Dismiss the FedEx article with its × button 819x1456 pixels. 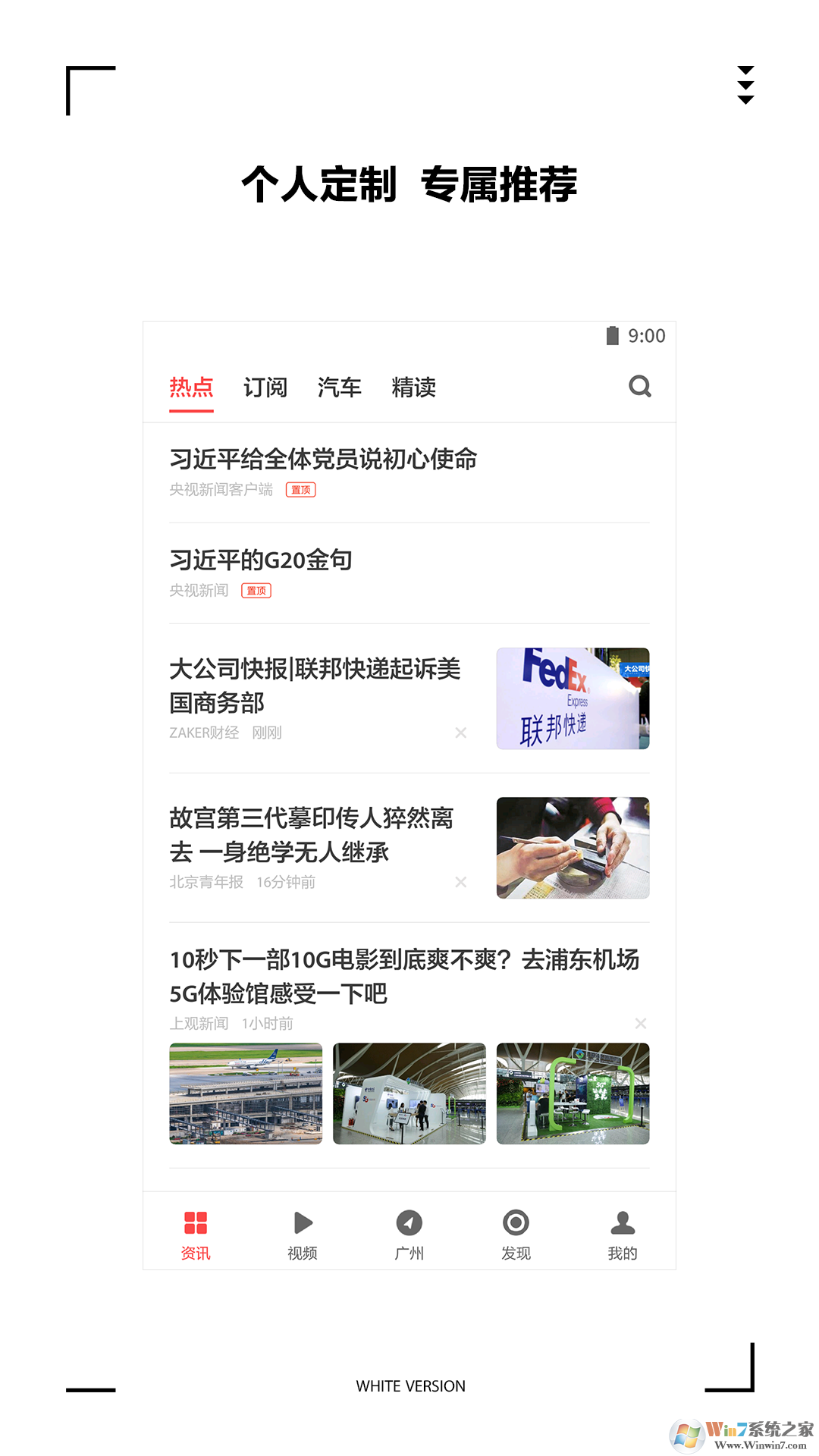pyautogui.click(x=461, y=733)
